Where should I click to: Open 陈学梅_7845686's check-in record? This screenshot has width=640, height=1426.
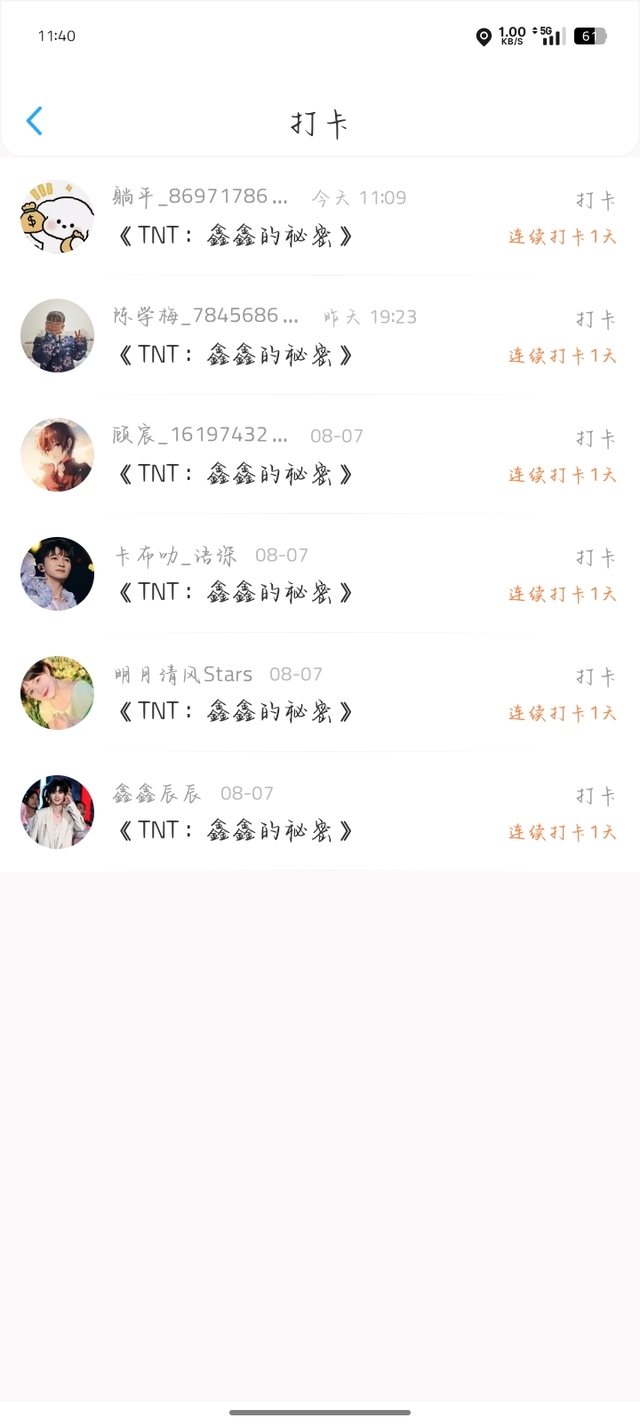coord(318,336)
